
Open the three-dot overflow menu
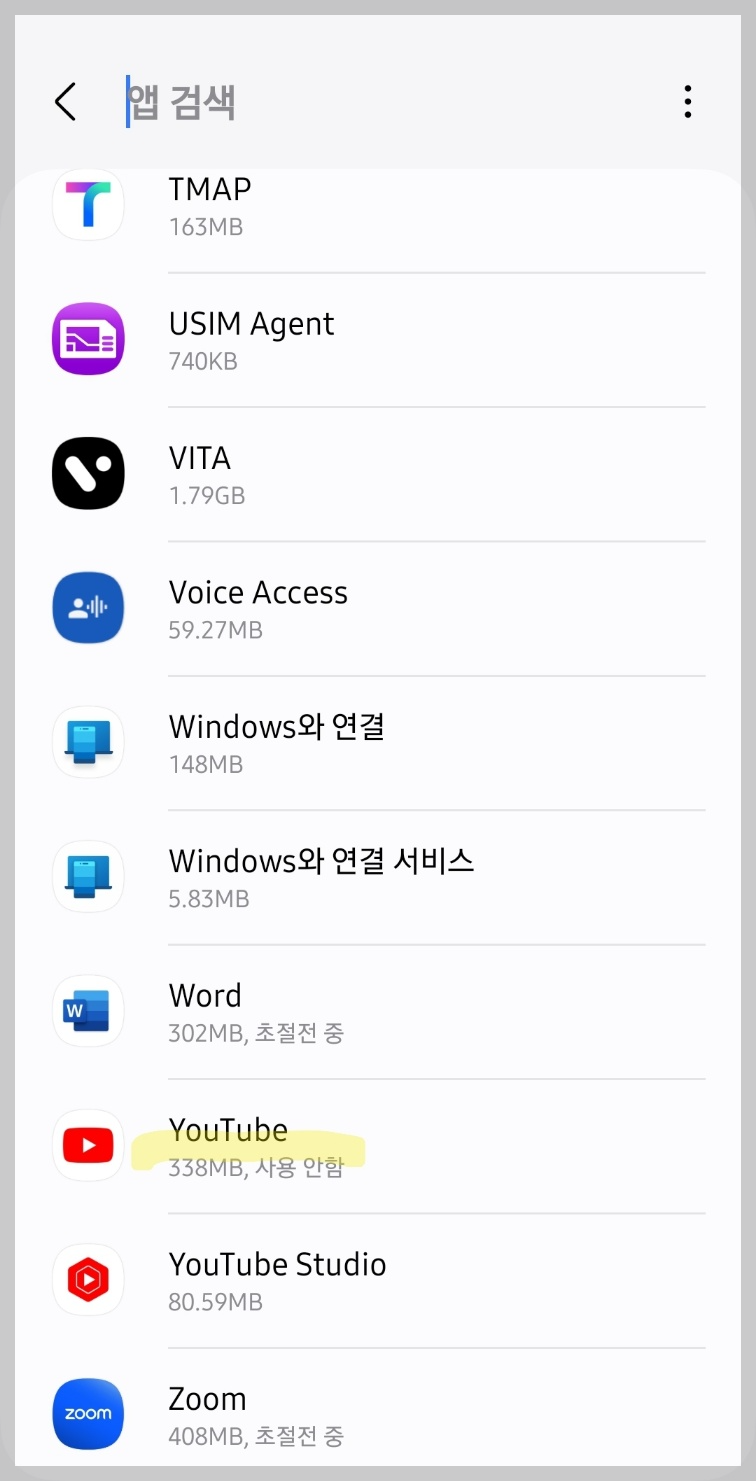688,102
